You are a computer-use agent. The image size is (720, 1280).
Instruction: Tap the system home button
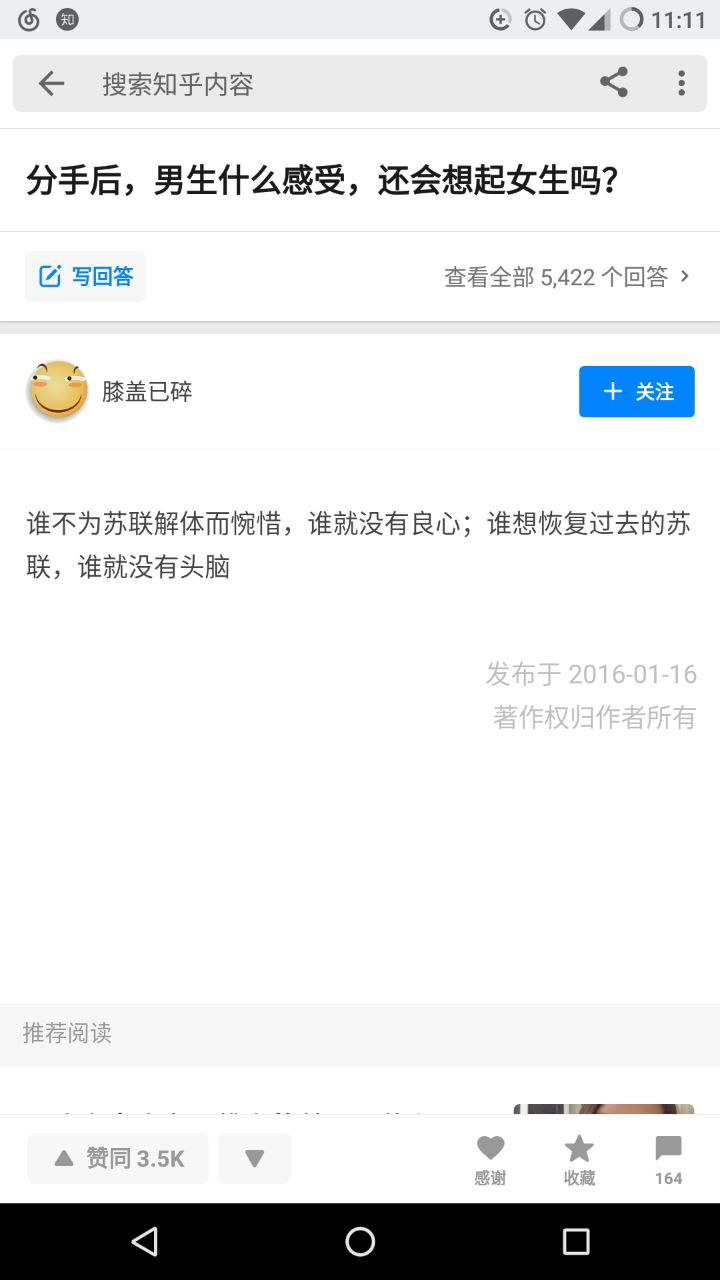pos(360,1241)
